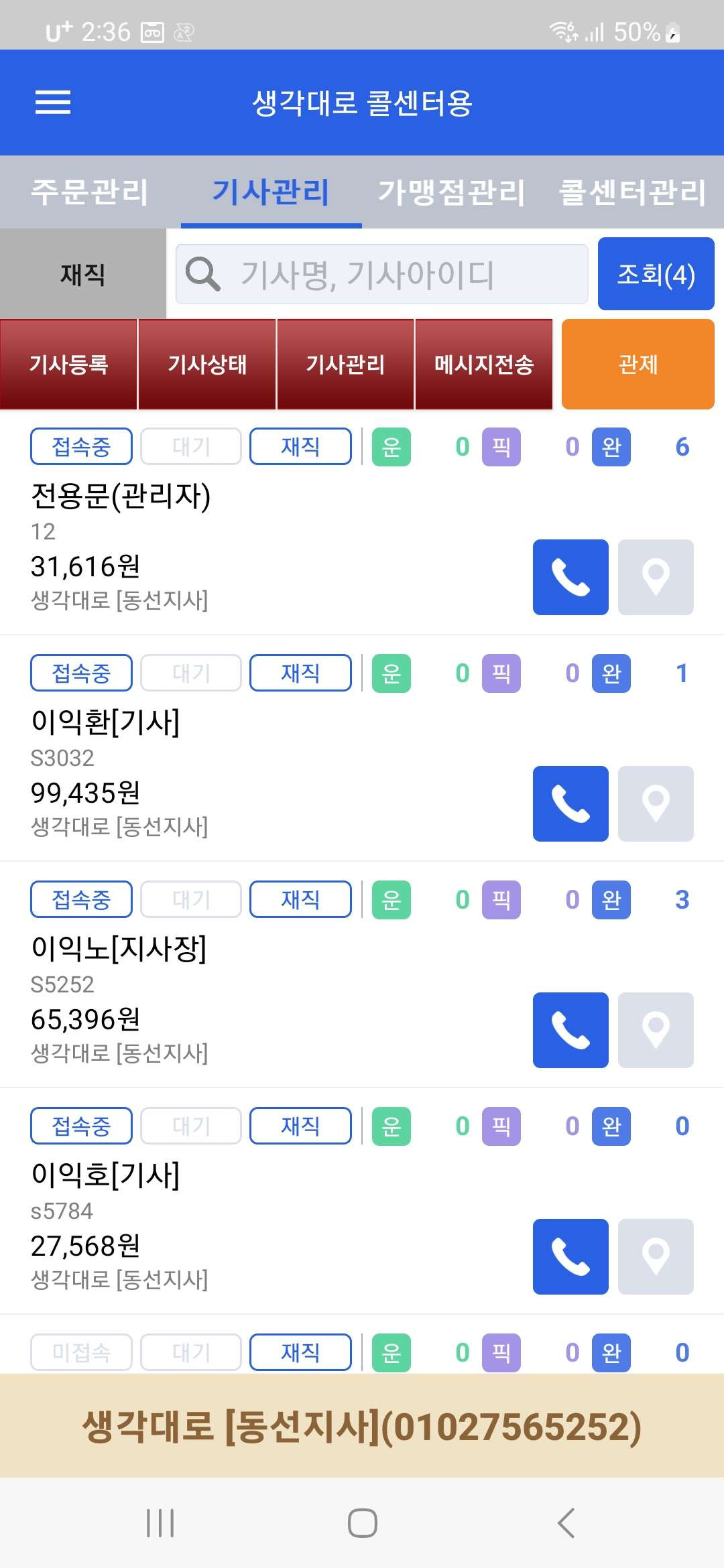Screen dimensions: 724x1568
Task: Open 기사등록 to register a driver
Action: 68,365
